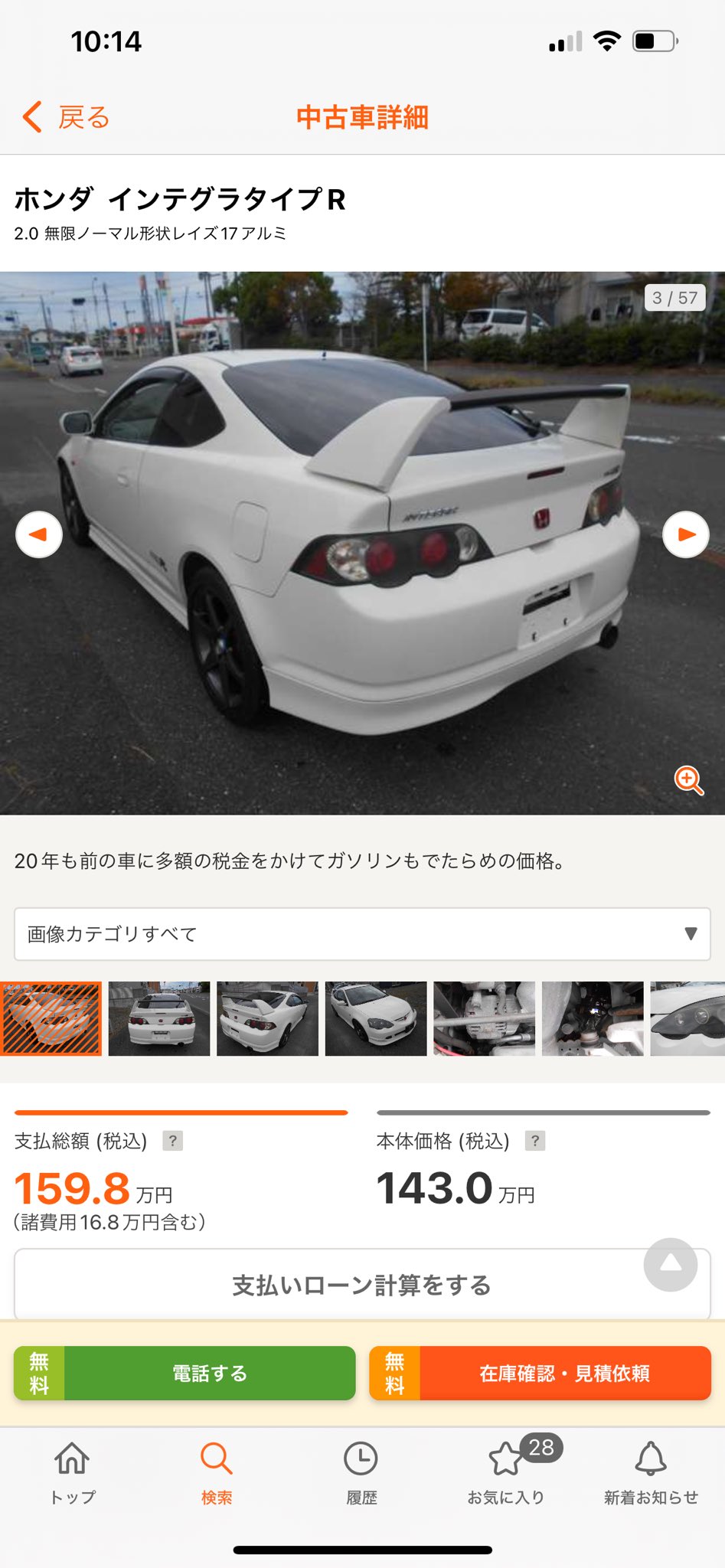Select the thumbnail showing front of car

point(376,1019)
